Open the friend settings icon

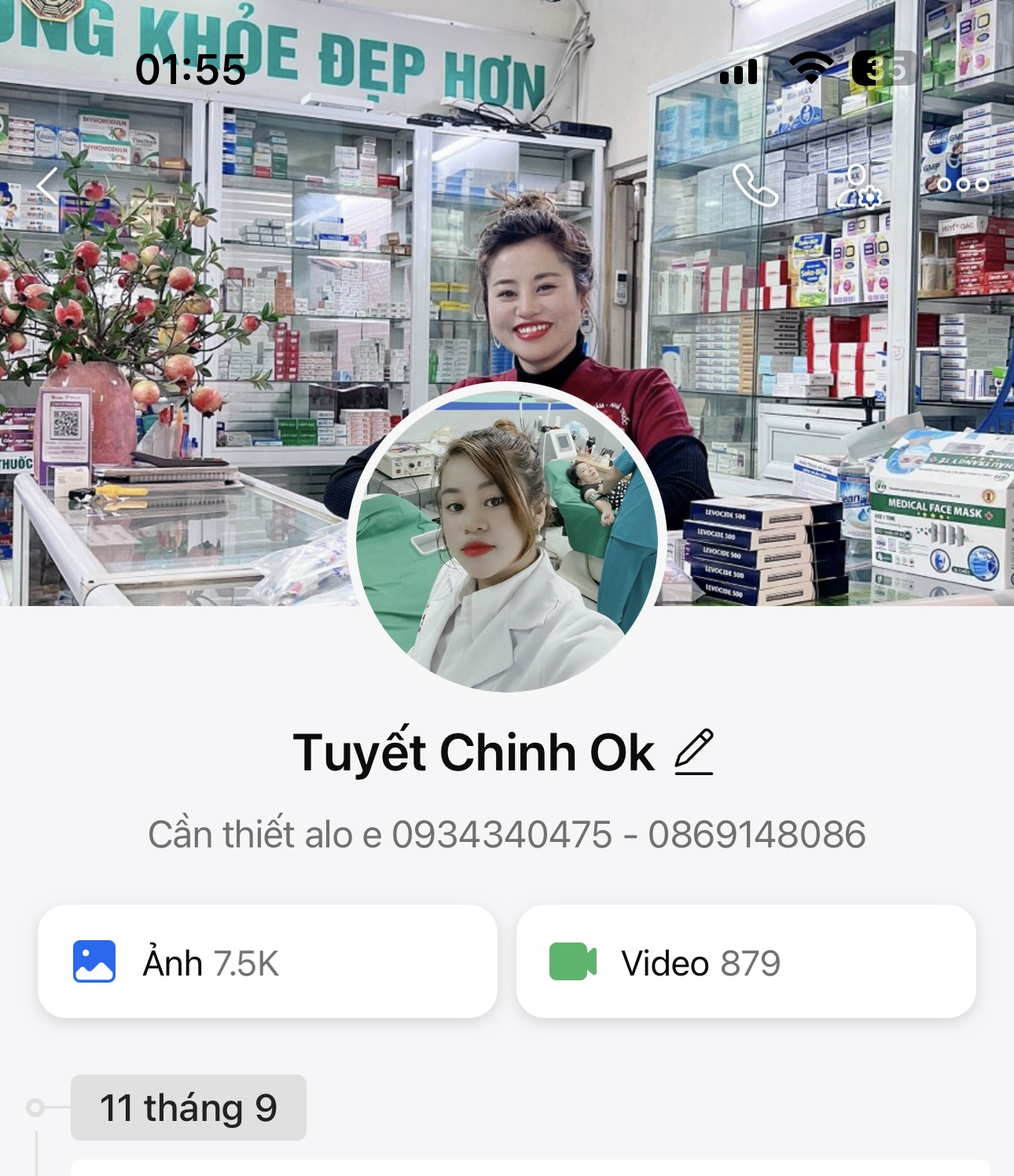858,186
